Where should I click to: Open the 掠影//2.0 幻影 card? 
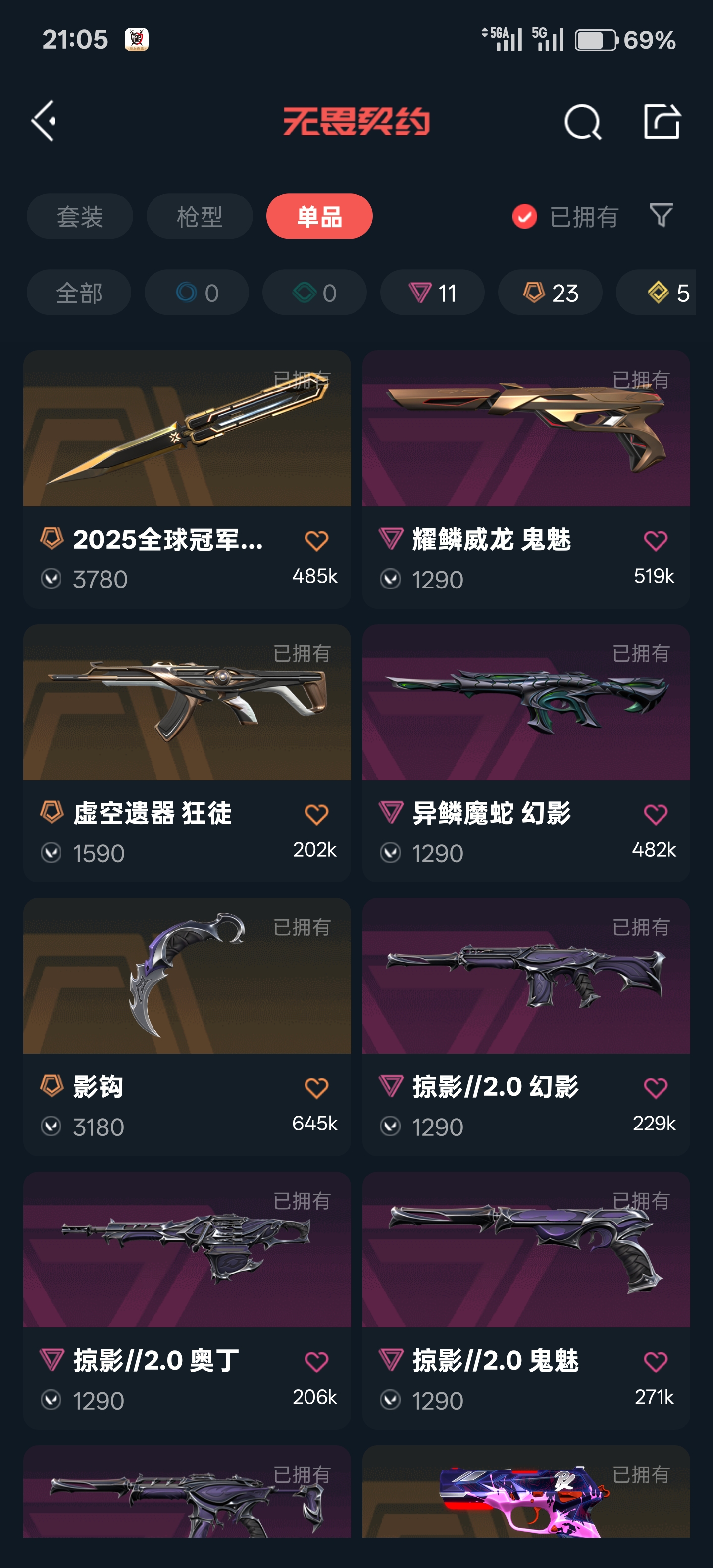[526, 1027]
